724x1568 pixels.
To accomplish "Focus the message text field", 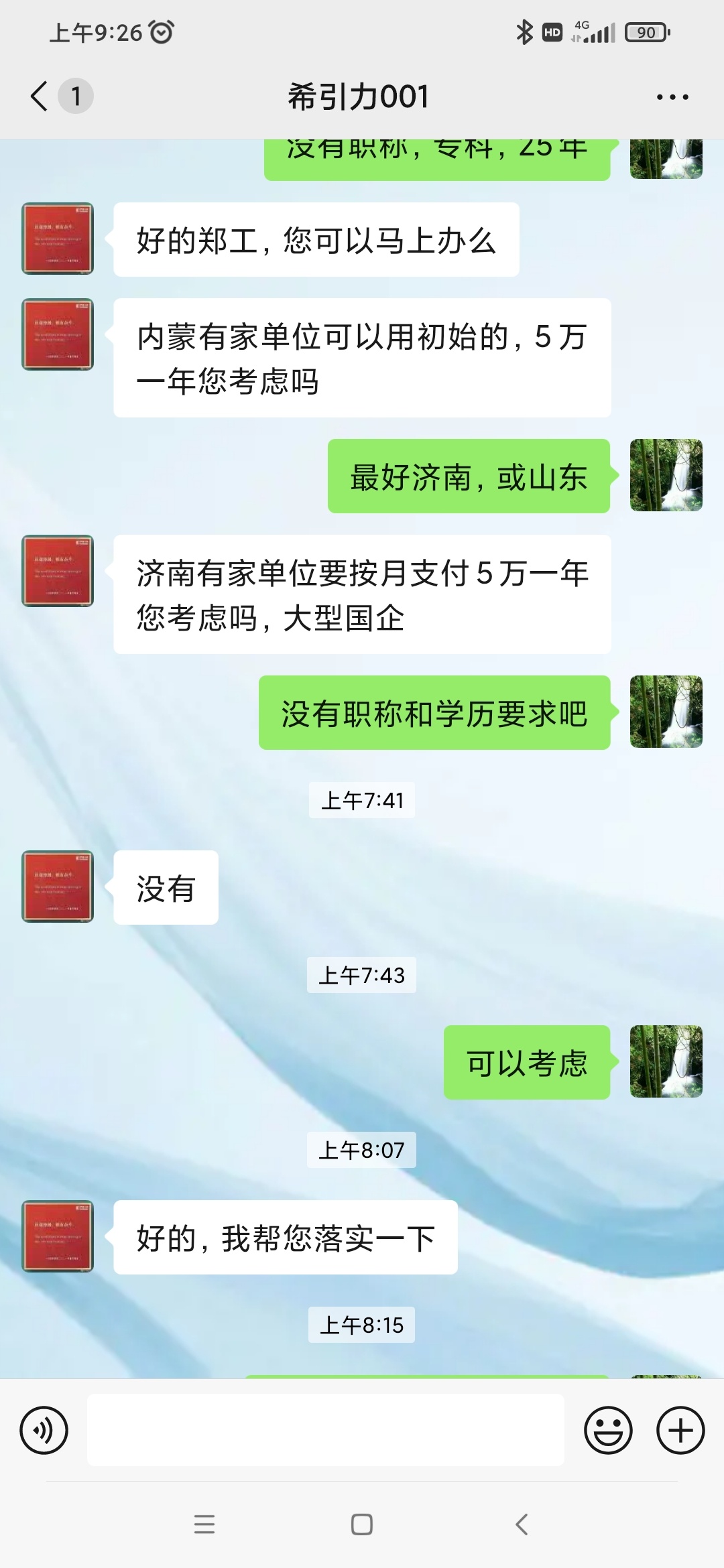I will [x=325, y=1431].
